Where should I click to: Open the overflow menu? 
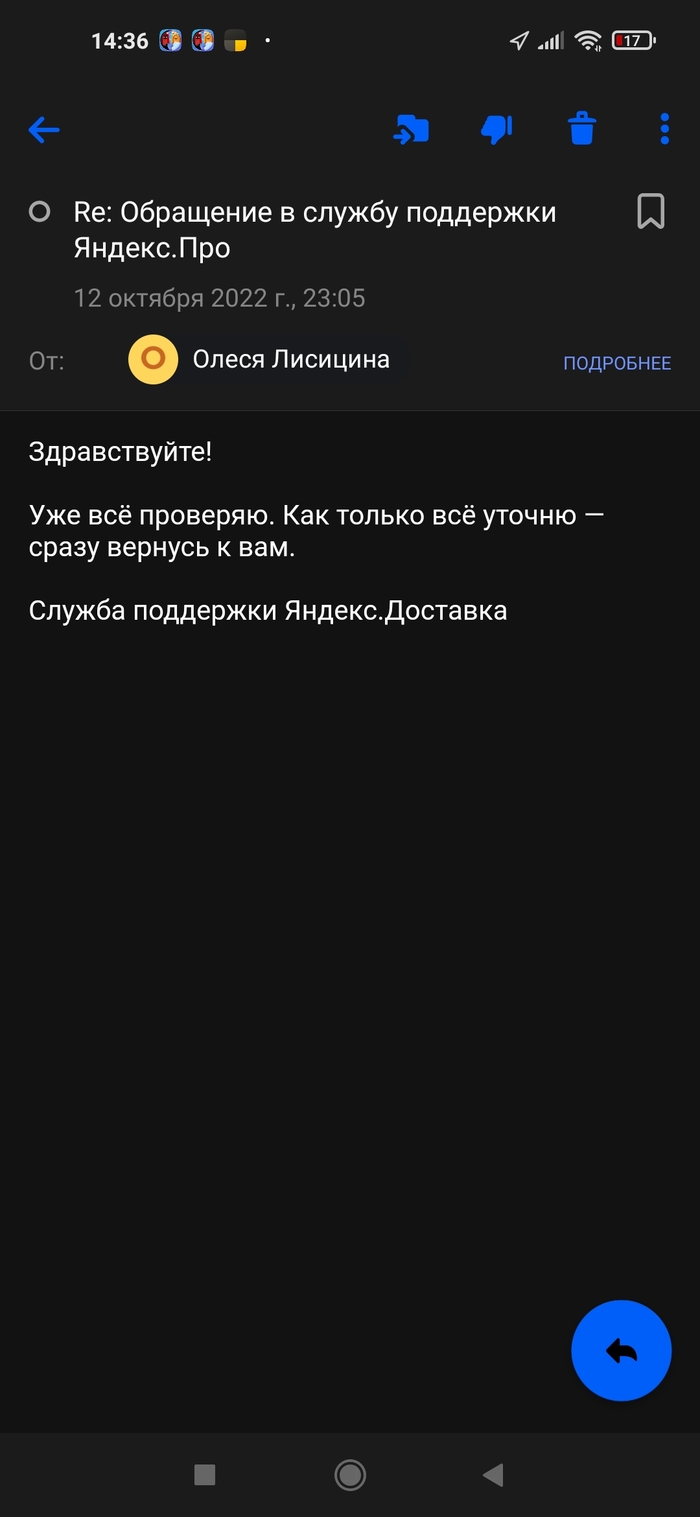coord(665,129)
